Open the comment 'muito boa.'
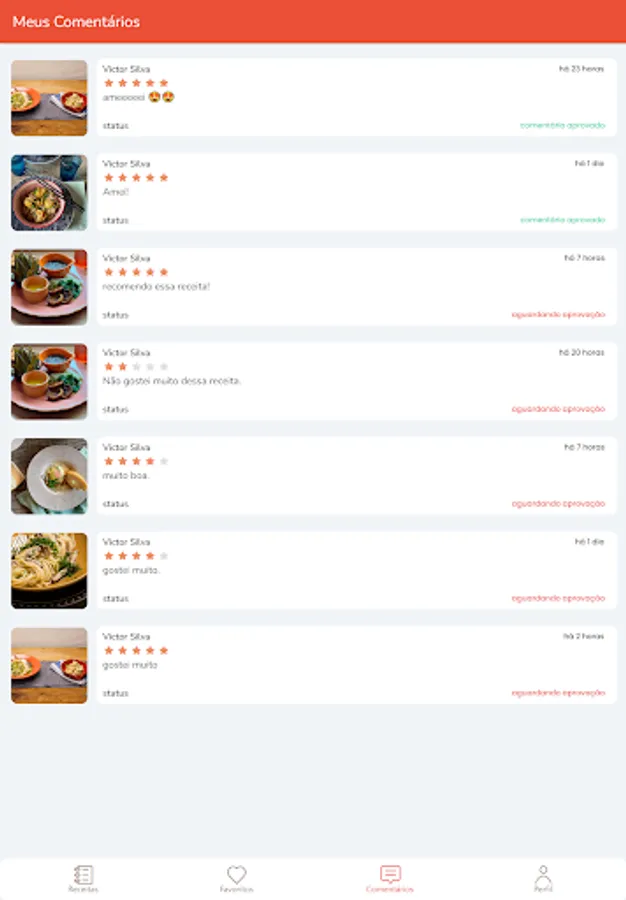This screenshot has width=626, height=900. (x=355, y=476)
